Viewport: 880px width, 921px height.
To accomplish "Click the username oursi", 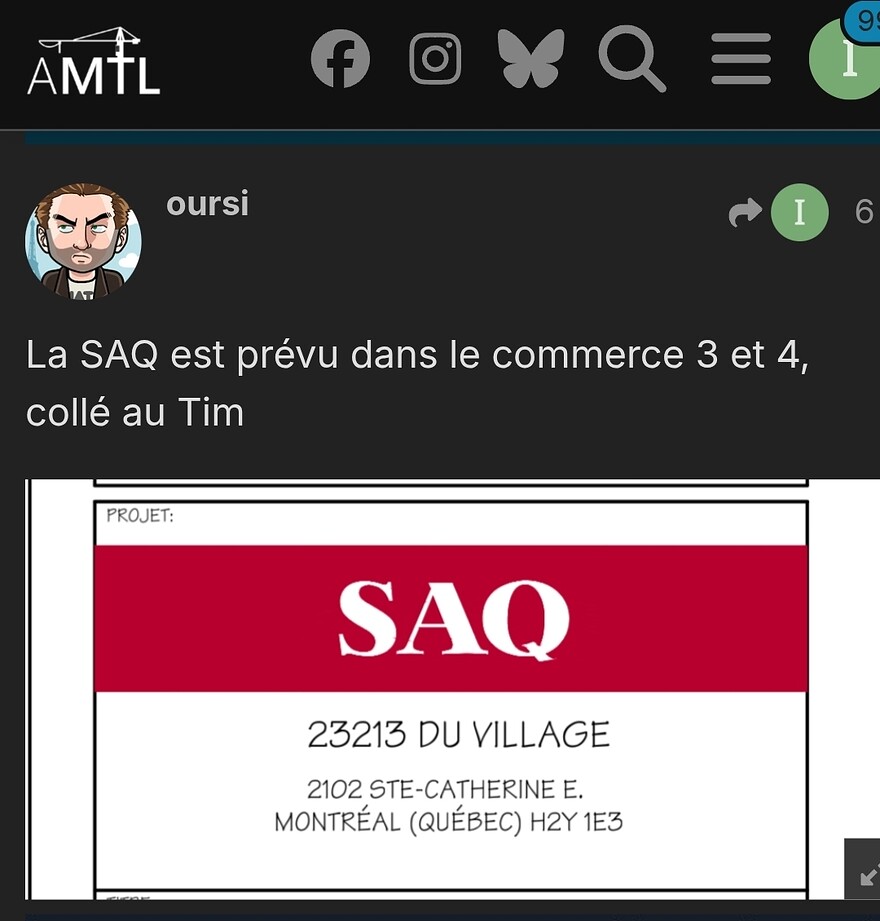I will pos(207,204).
